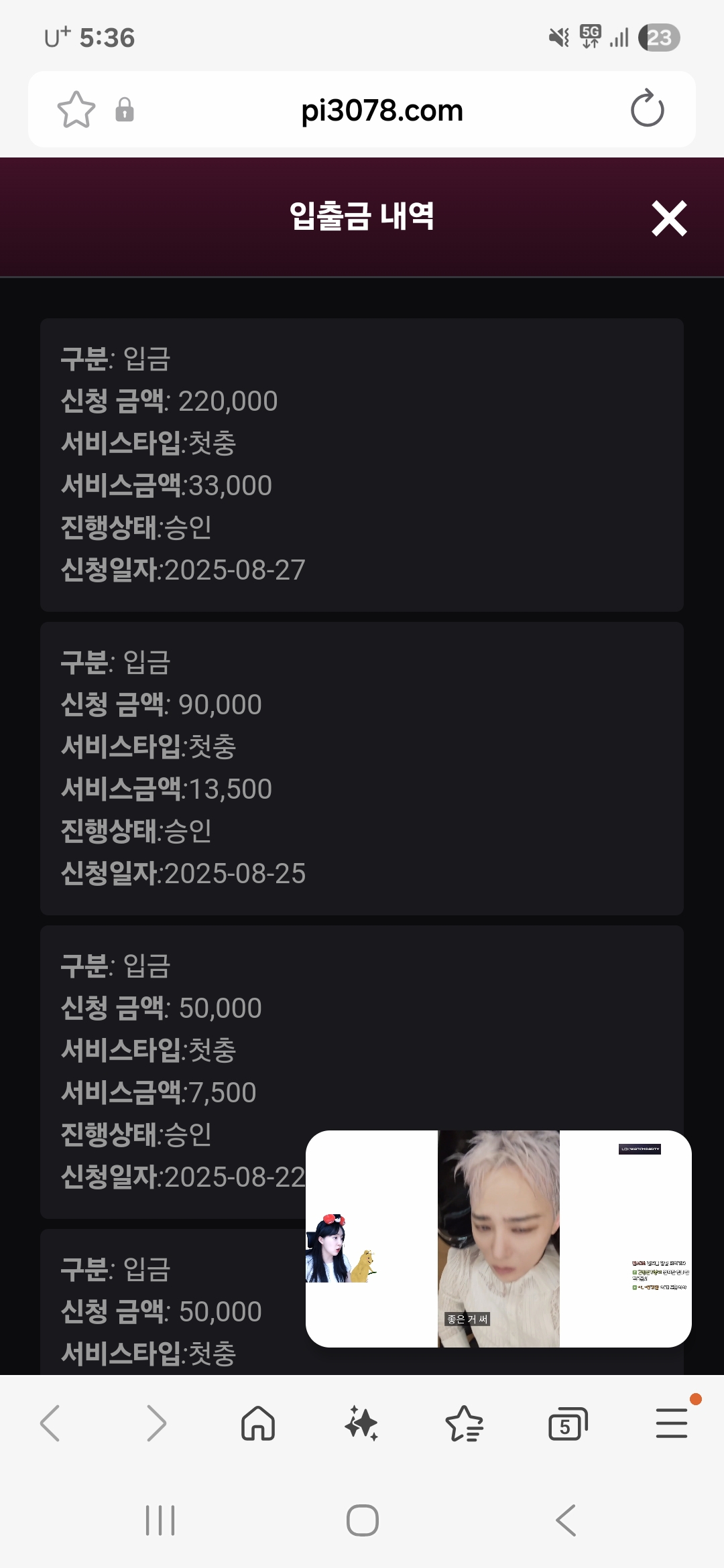
Task: Return to the phone home screen
Action: pyautogui.click(x=362, y=1520)
